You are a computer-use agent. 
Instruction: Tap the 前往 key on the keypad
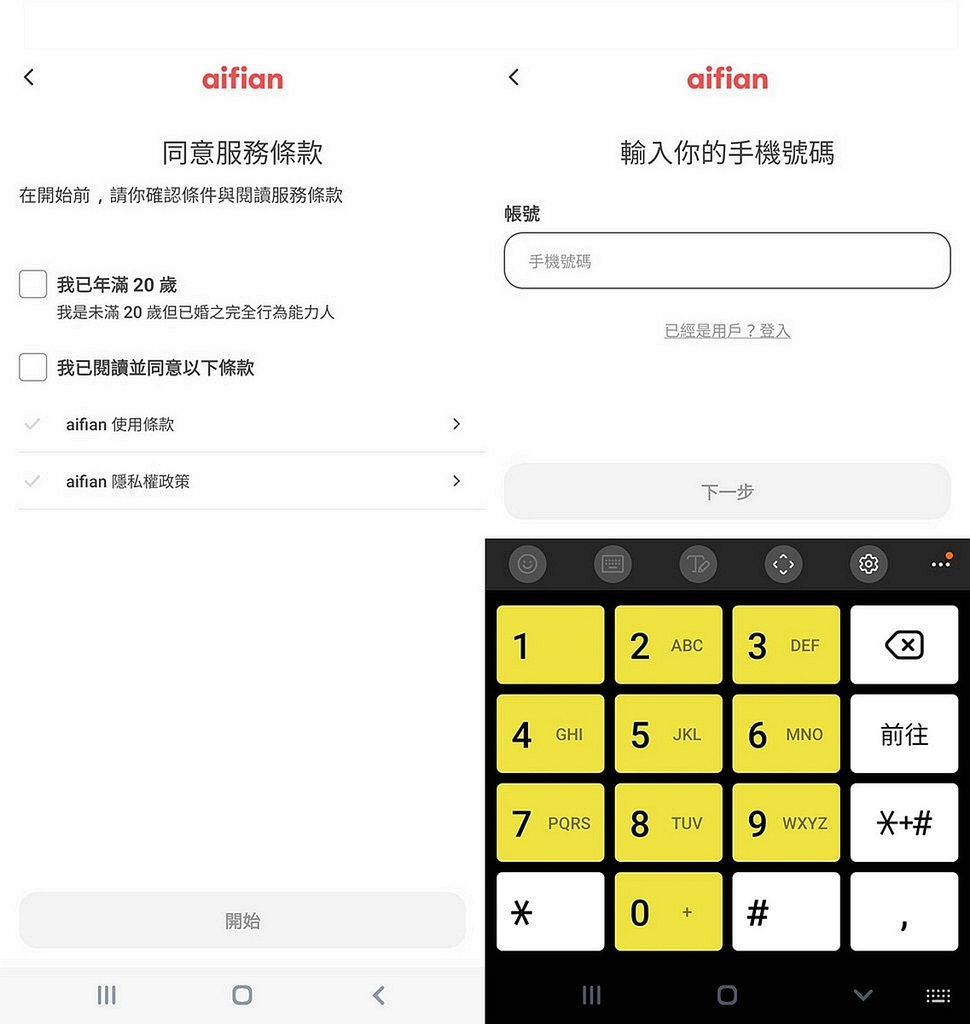click(904, 734)
